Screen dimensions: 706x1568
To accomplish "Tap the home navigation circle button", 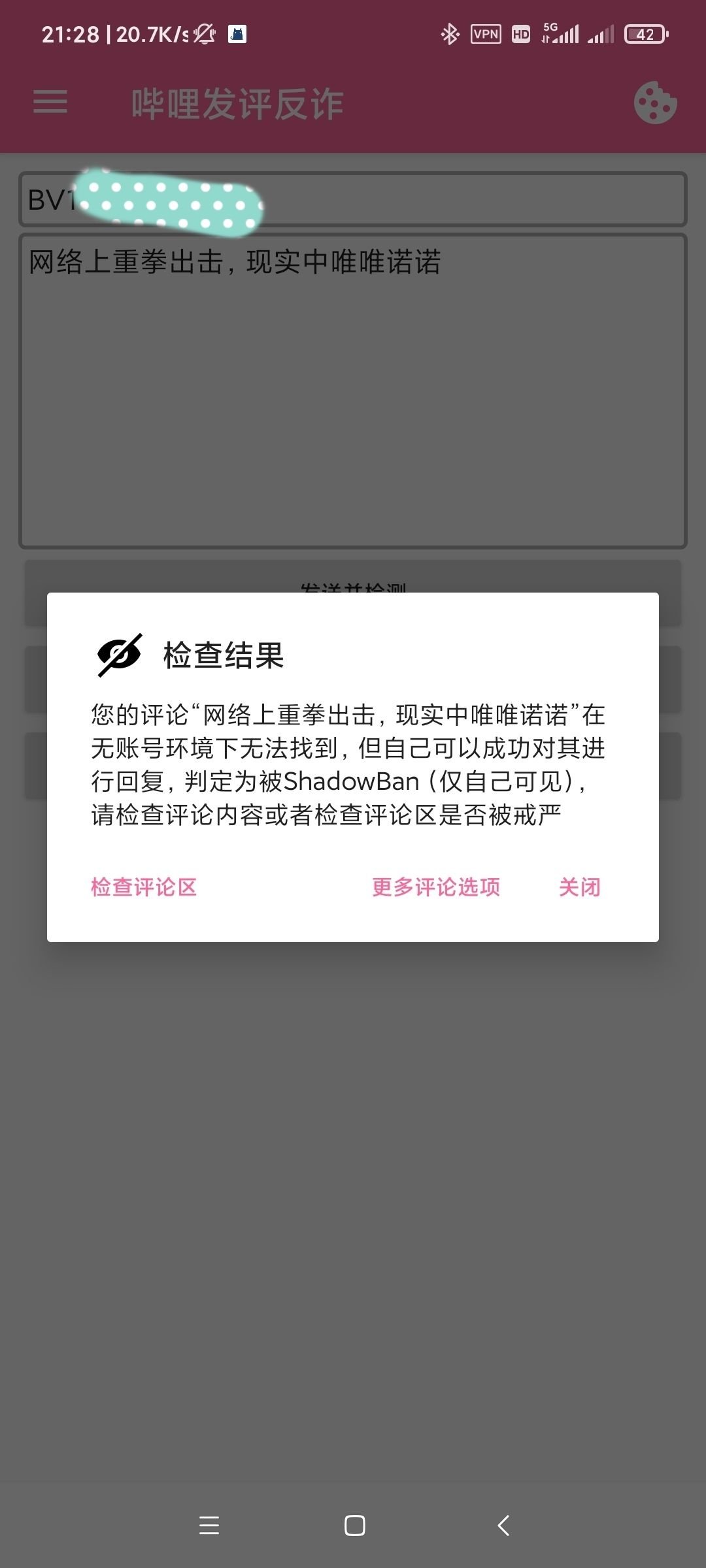I will pyautogui.click(x=353, y=1527).
